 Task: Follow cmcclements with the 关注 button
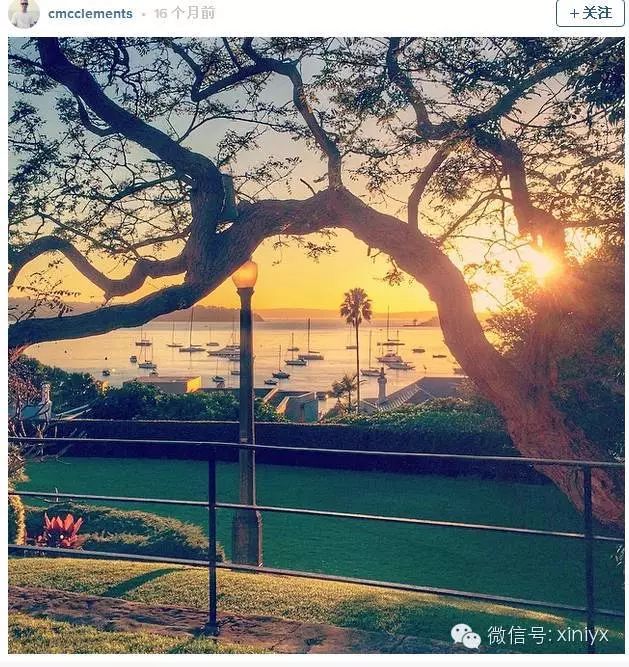tap(590, 13)
